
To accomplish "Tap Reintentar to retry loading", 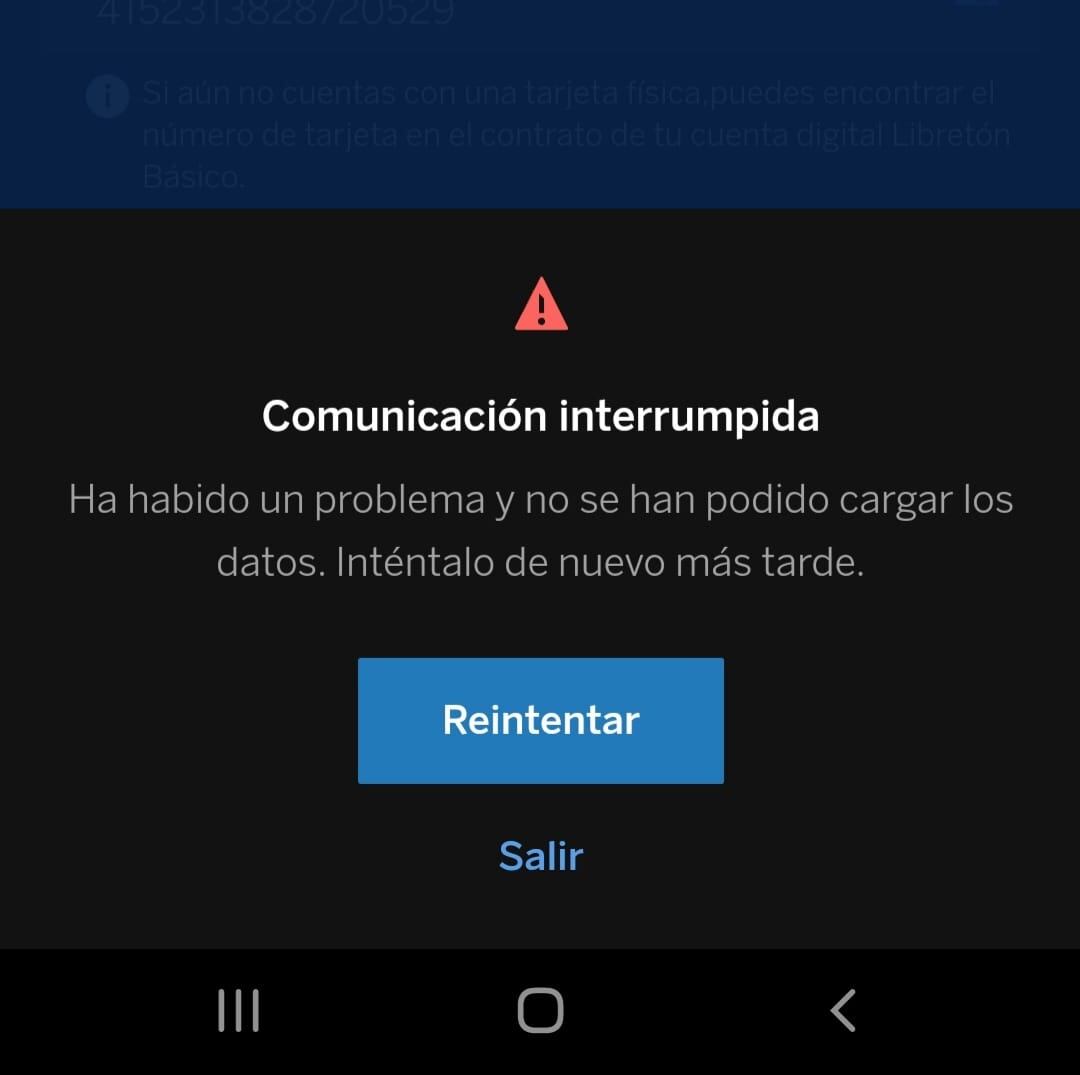I will coord(540,720).
